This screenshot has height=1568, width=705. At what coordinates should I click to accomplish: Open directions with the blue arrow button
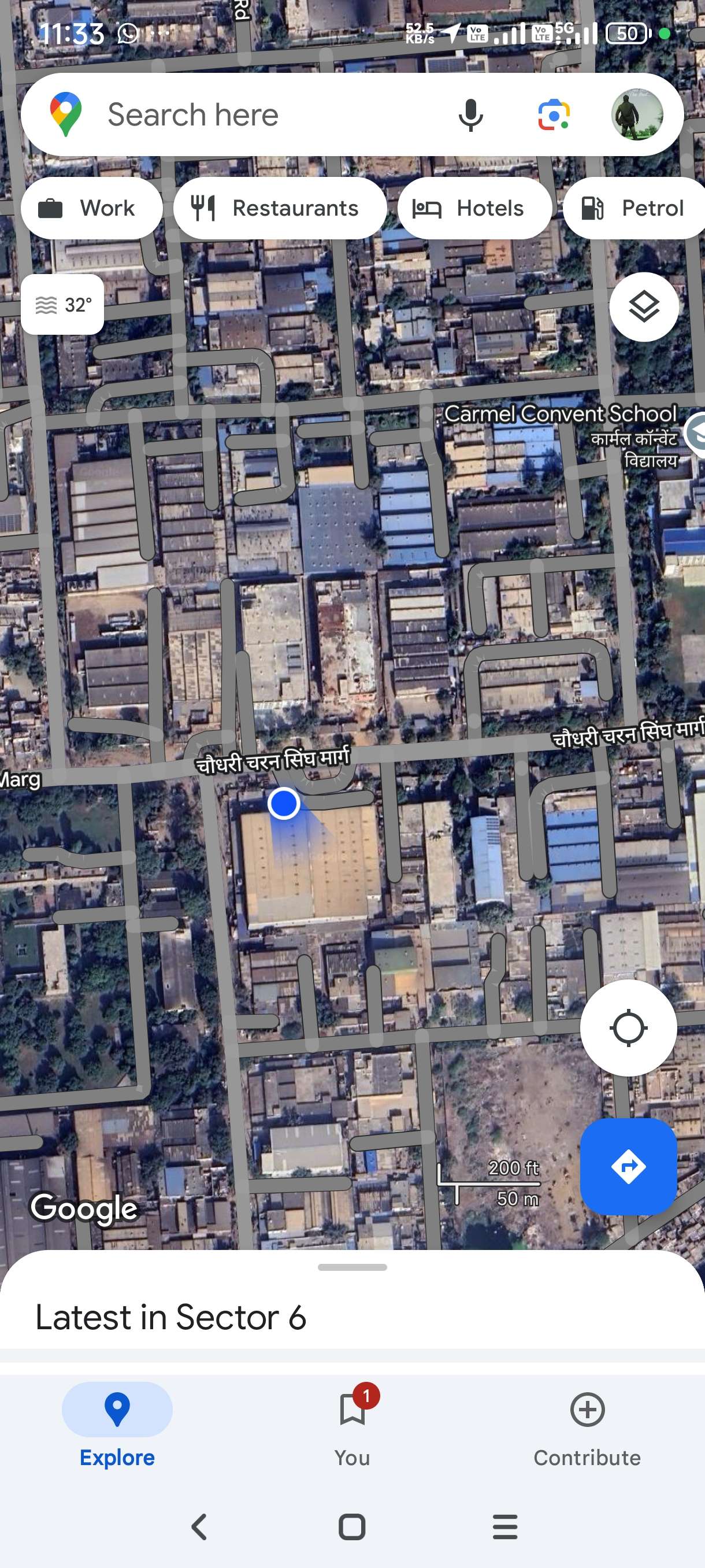coord(628,1166)
